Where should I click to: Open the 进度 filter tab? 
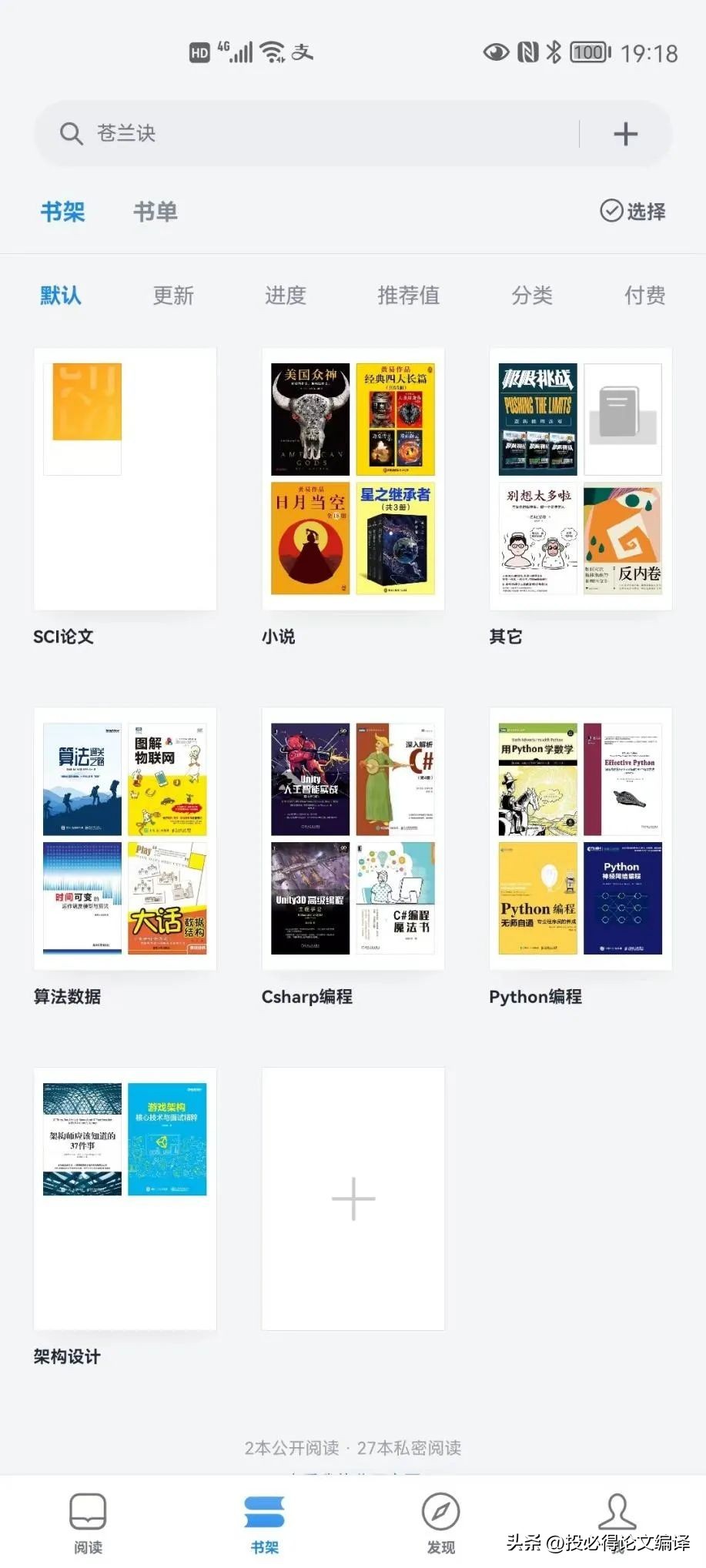point(285,295)
